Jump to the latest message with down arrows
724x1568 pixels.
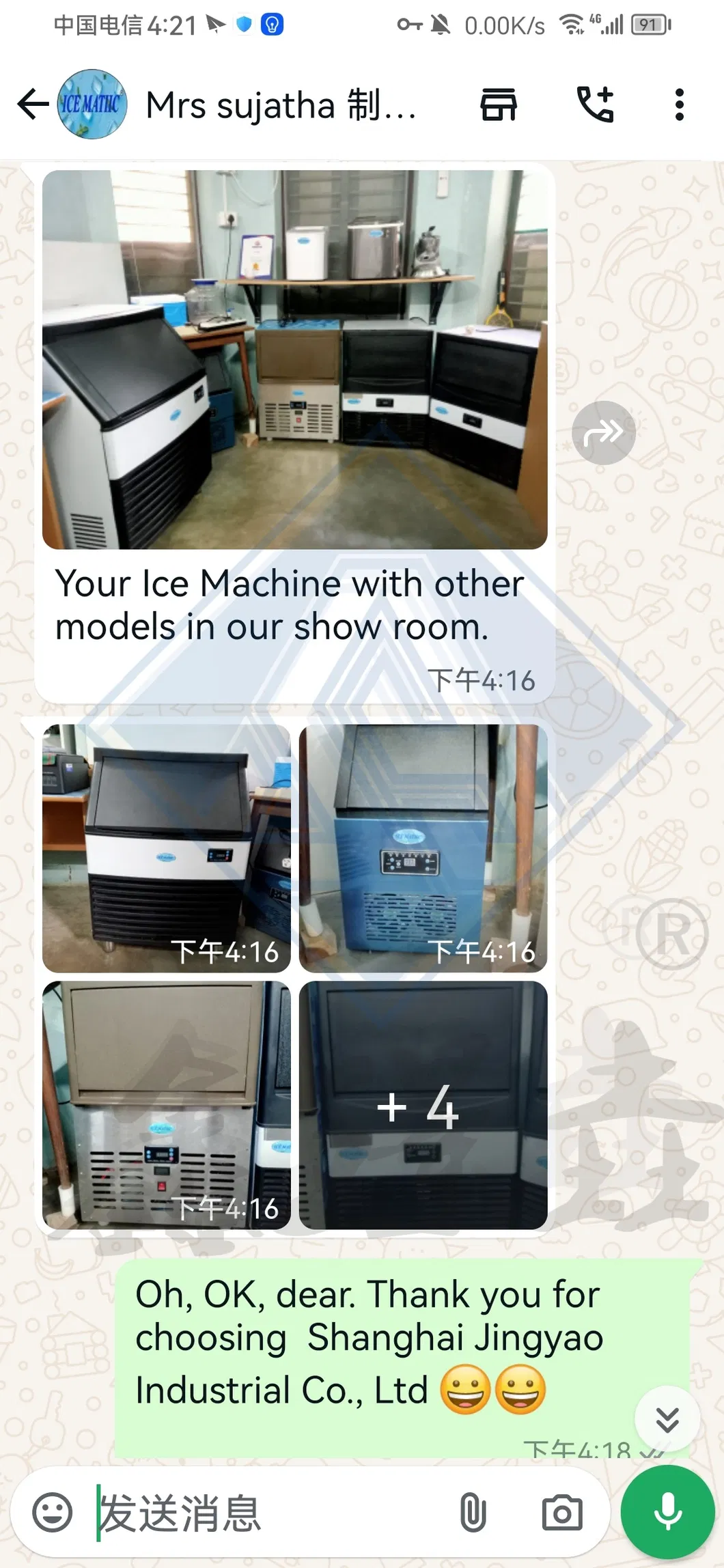(x=667, y=1418)
